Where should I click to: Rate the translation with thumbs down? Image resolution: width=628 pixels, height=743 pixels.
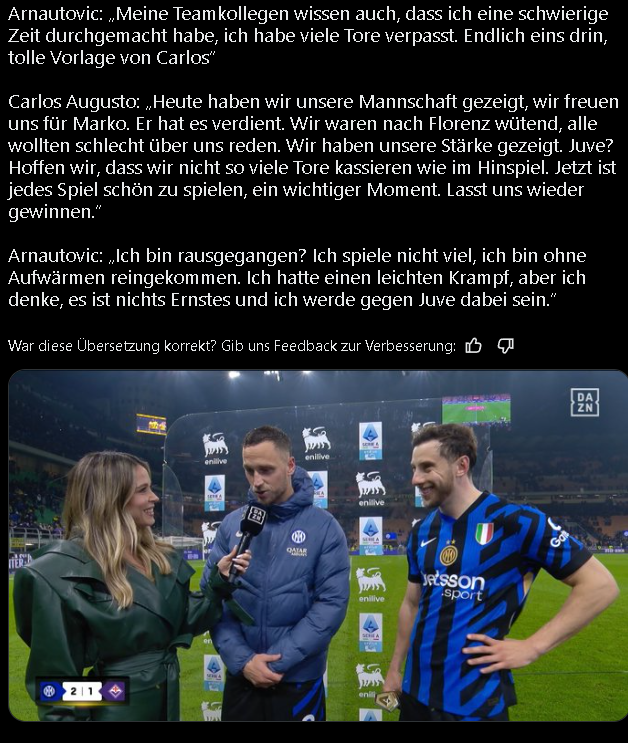(505, 346)
